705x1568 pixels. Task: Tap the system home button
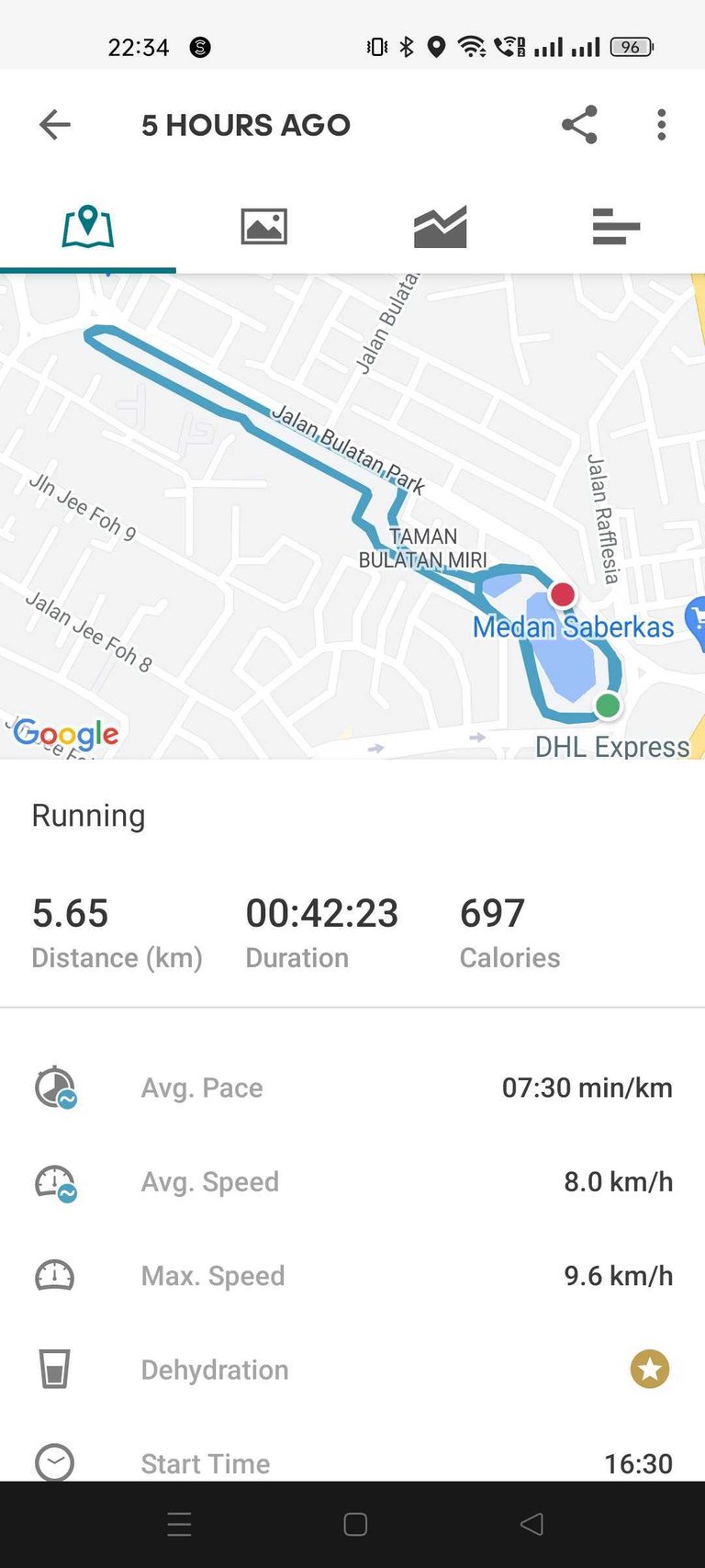355,1525
